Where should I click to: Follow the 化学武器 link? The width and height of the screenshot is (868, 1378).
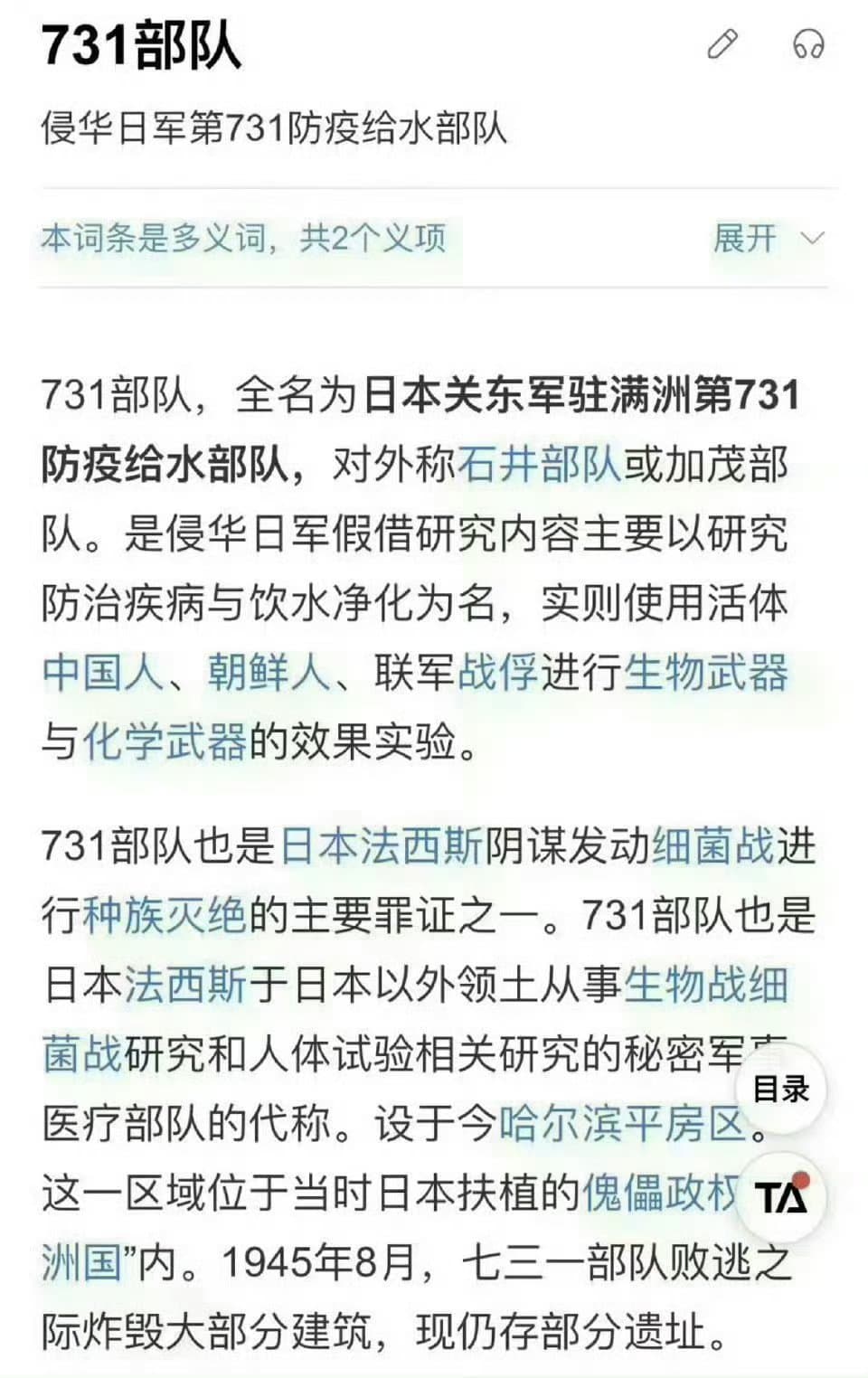click(165, 741)
